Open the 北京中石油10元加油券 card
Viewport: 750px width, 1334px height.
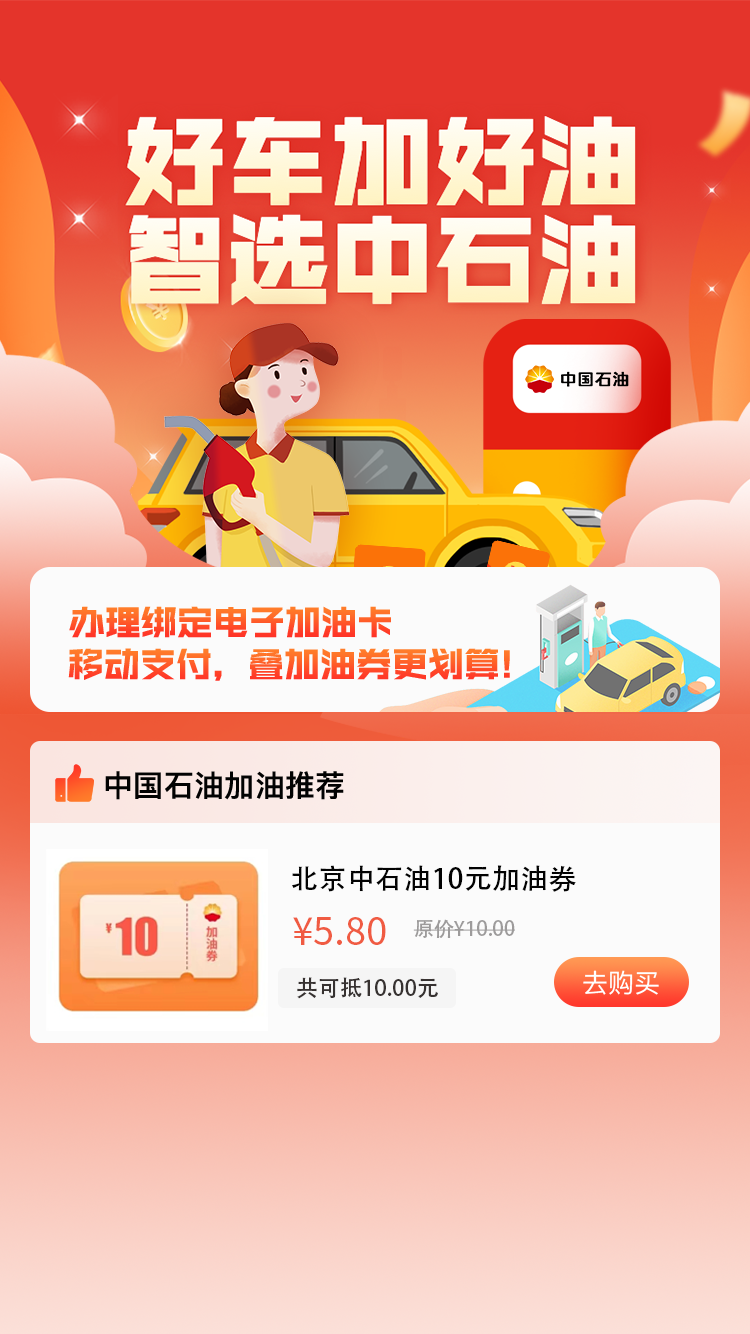(433, 880)
